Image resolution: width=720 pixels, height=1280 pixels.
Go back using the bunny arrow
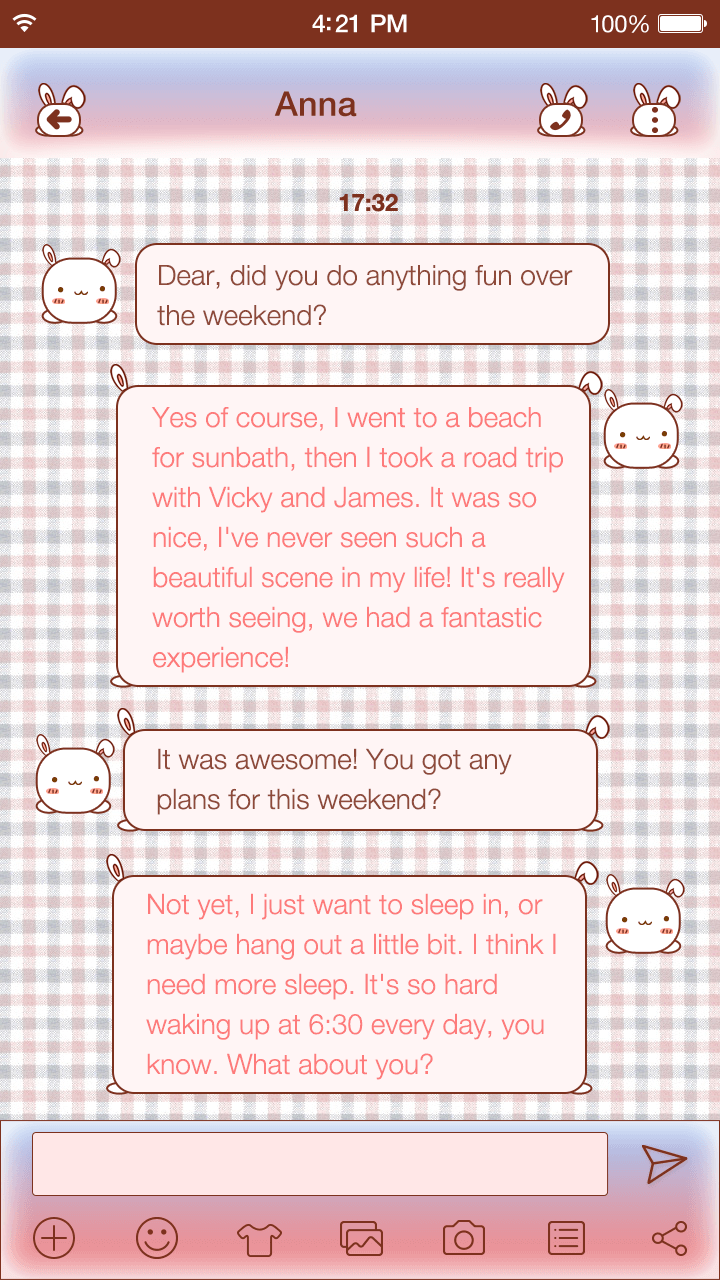click(60, 112)
